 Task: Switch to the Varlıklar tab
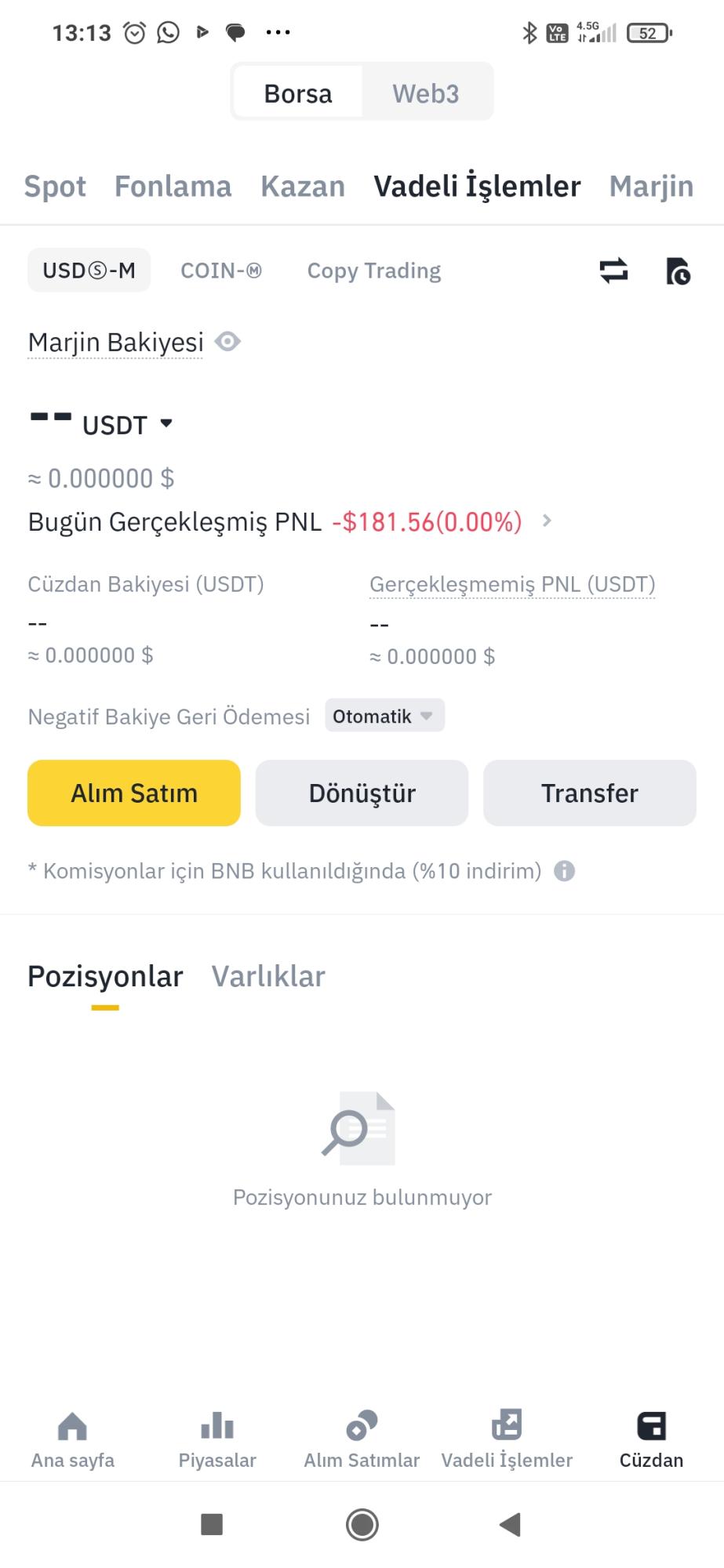click(268, 976)
